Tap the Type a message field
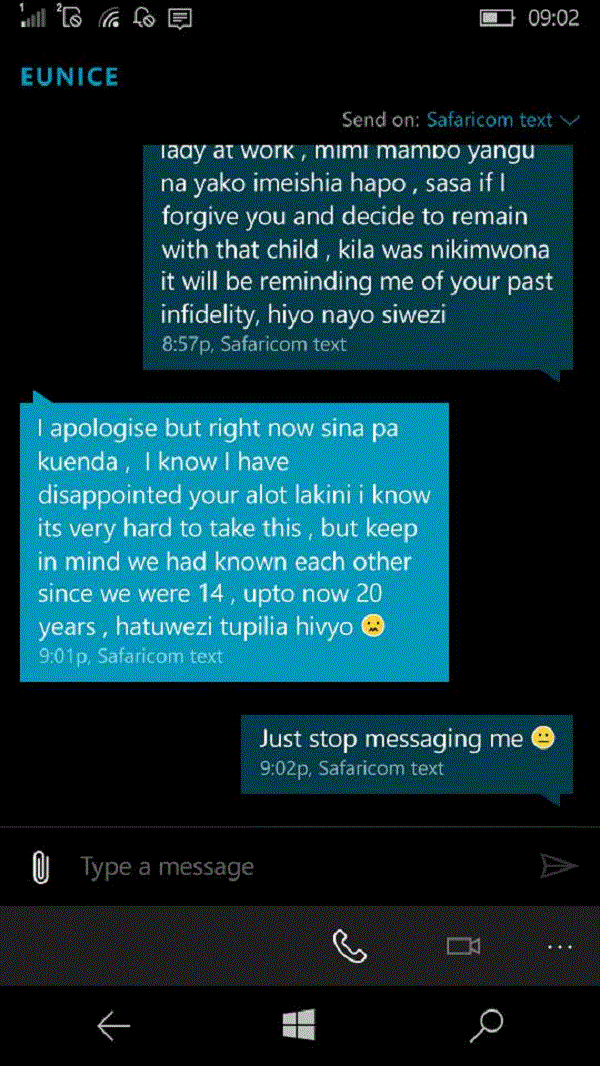The image size is (600, 1066). tap(290, 866)
